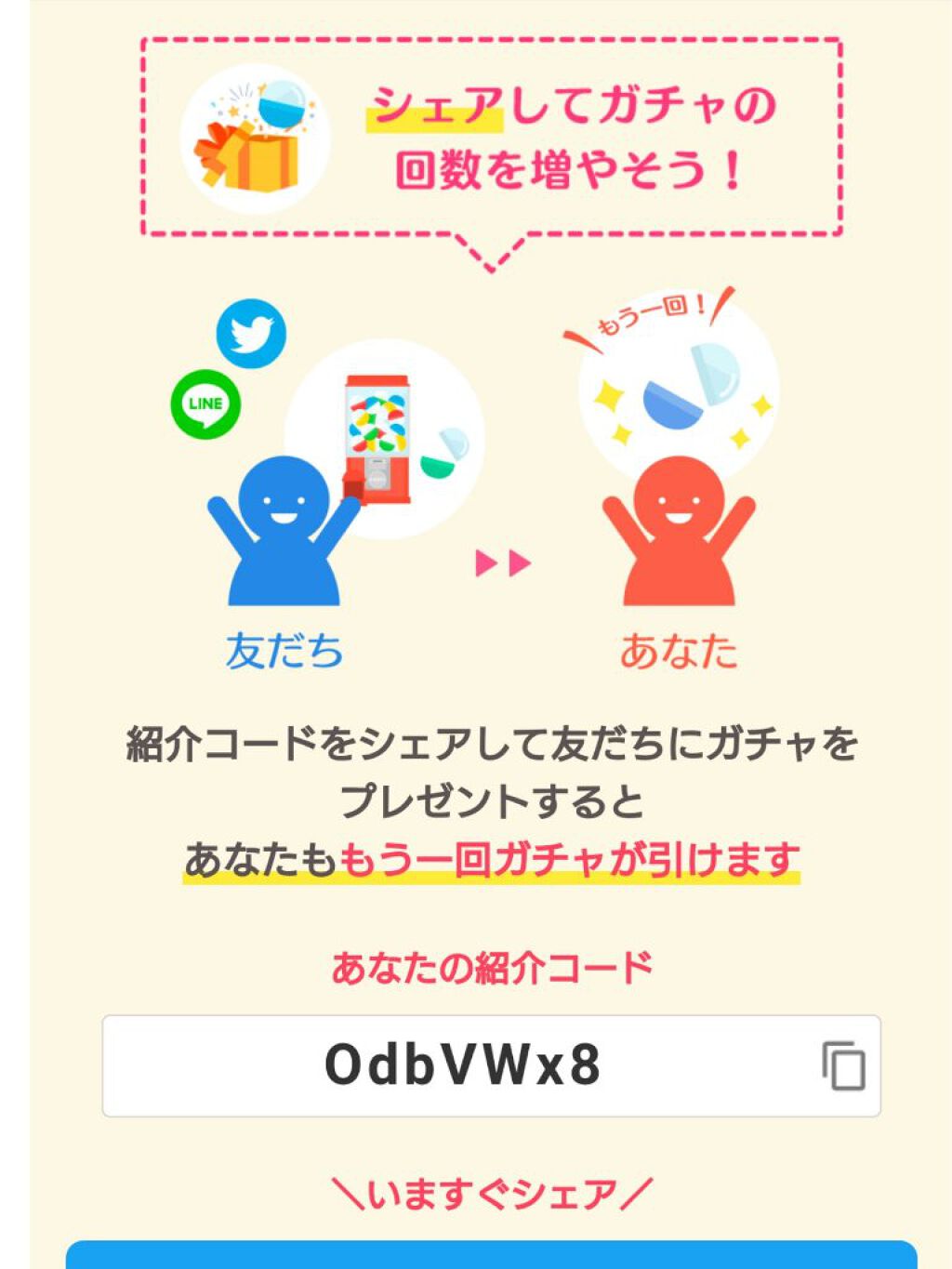Tap the copy-to-clipboard icon beside the code
The height and width of the screenshot is (1269, 952).
point(844,1067)
